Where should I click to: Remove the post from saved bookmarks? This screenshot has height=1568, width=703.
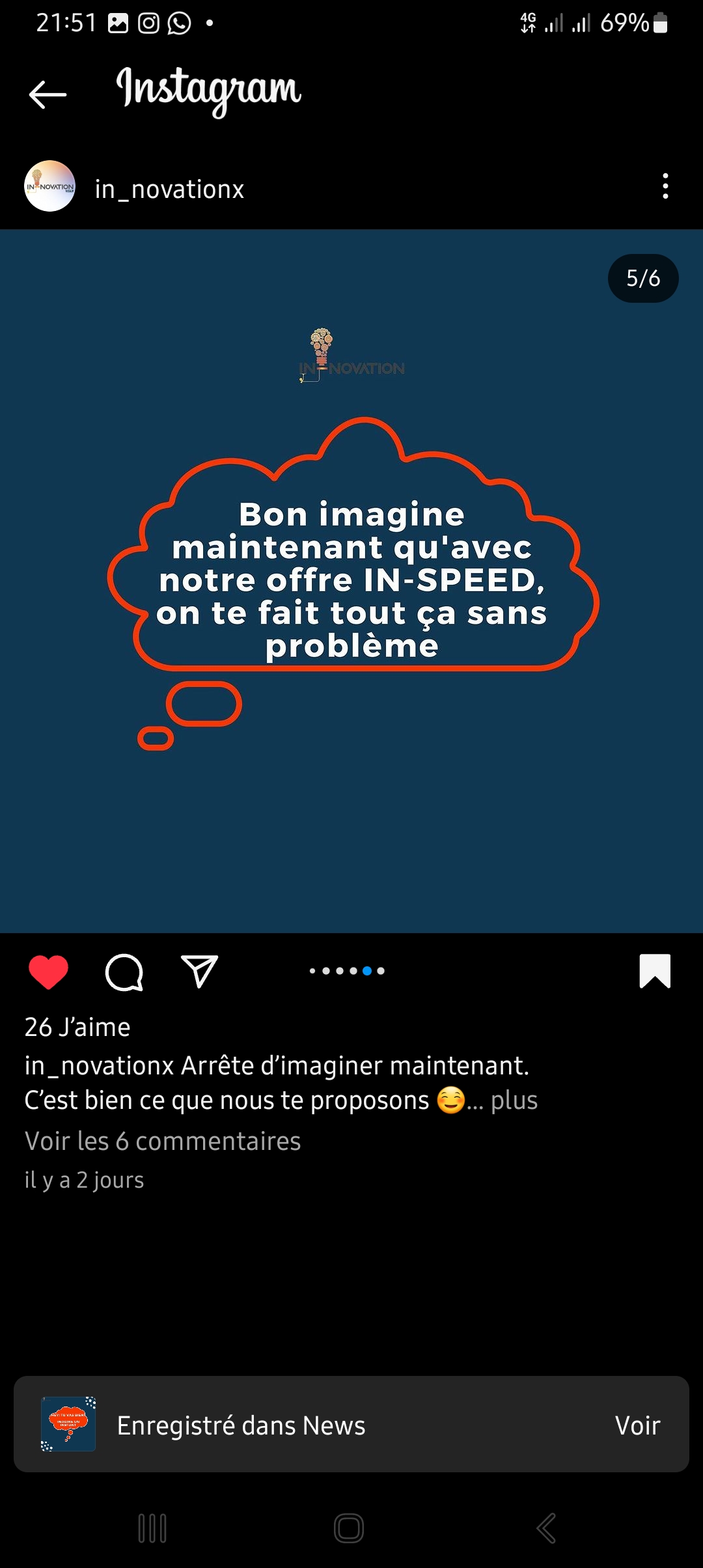click(x=655, y=971)
